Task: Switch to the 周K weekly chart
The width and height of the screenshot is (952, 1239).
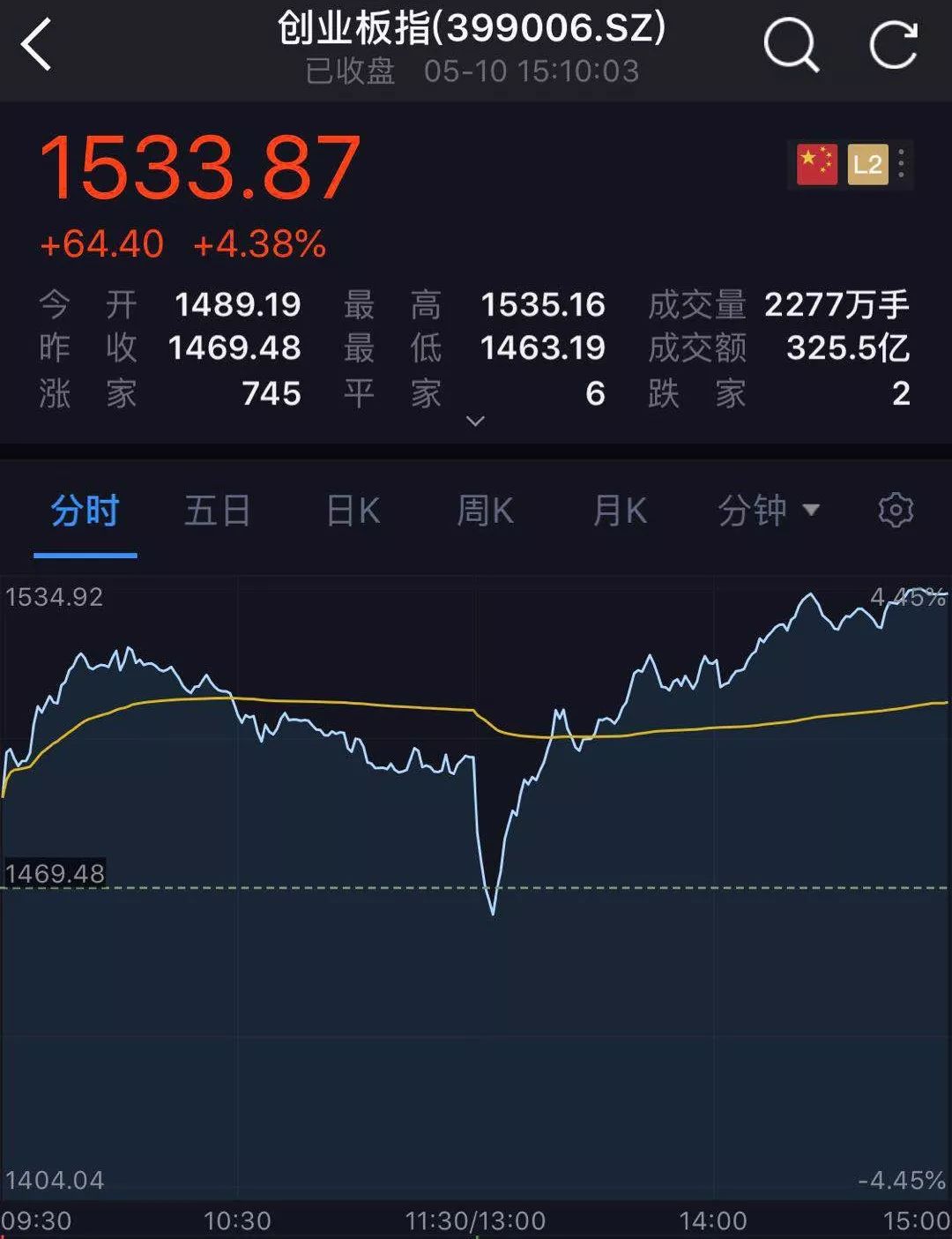Action: [x=485, y=511]
